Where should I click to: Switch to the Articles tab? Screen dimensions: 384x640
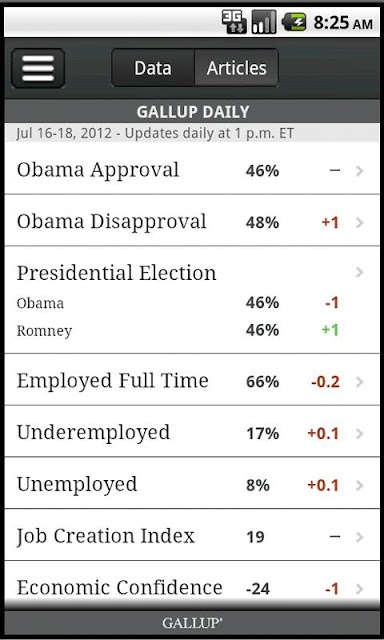[237, 68]
